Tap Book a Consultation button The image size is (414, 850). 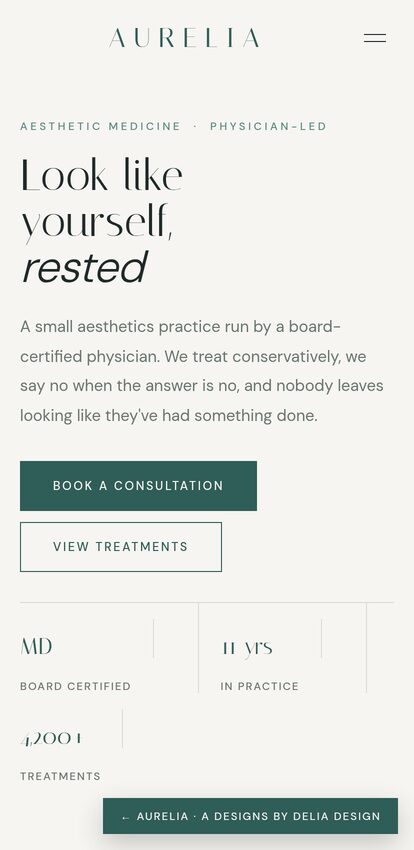[x=138, y=486]
